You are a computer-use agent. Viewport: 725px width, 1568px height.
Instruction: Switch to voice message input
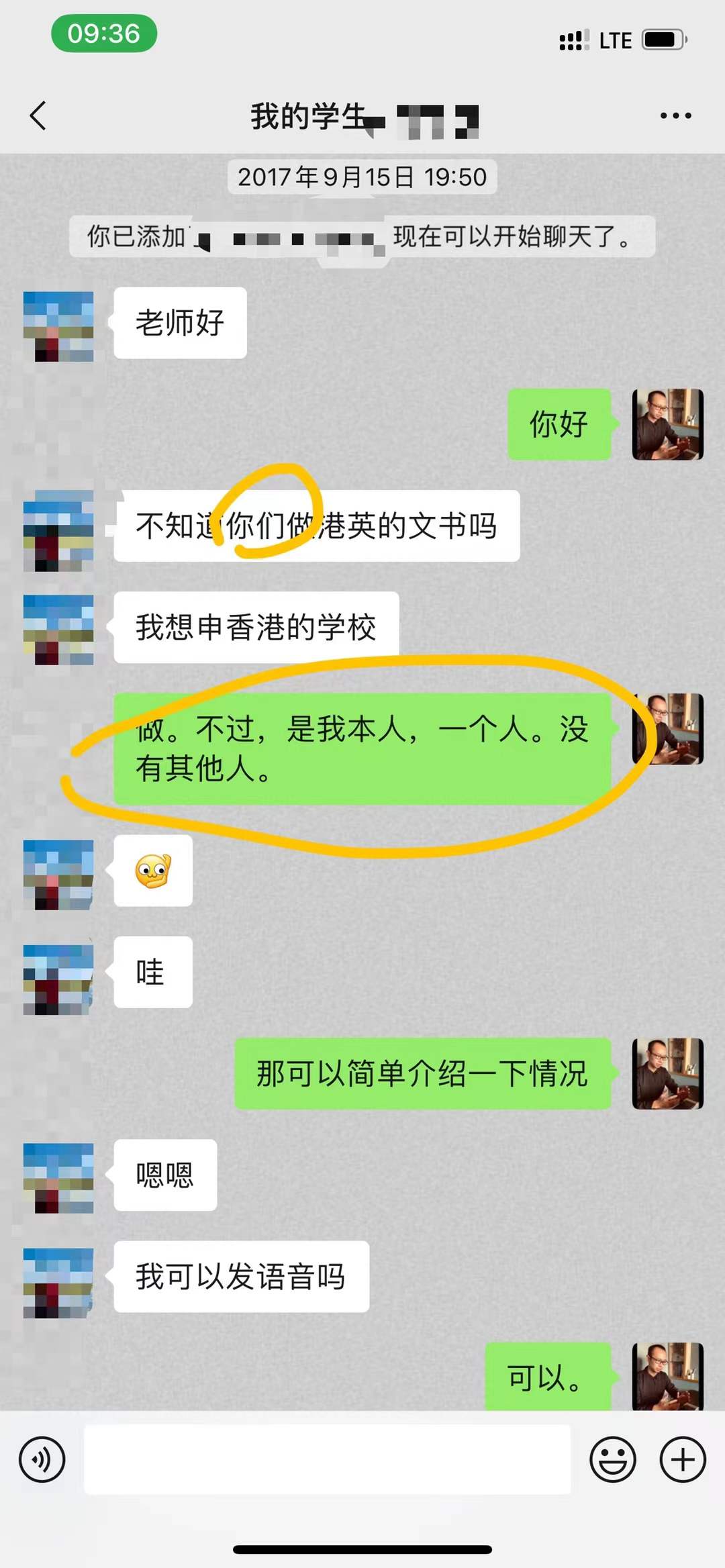[42, 1459]
